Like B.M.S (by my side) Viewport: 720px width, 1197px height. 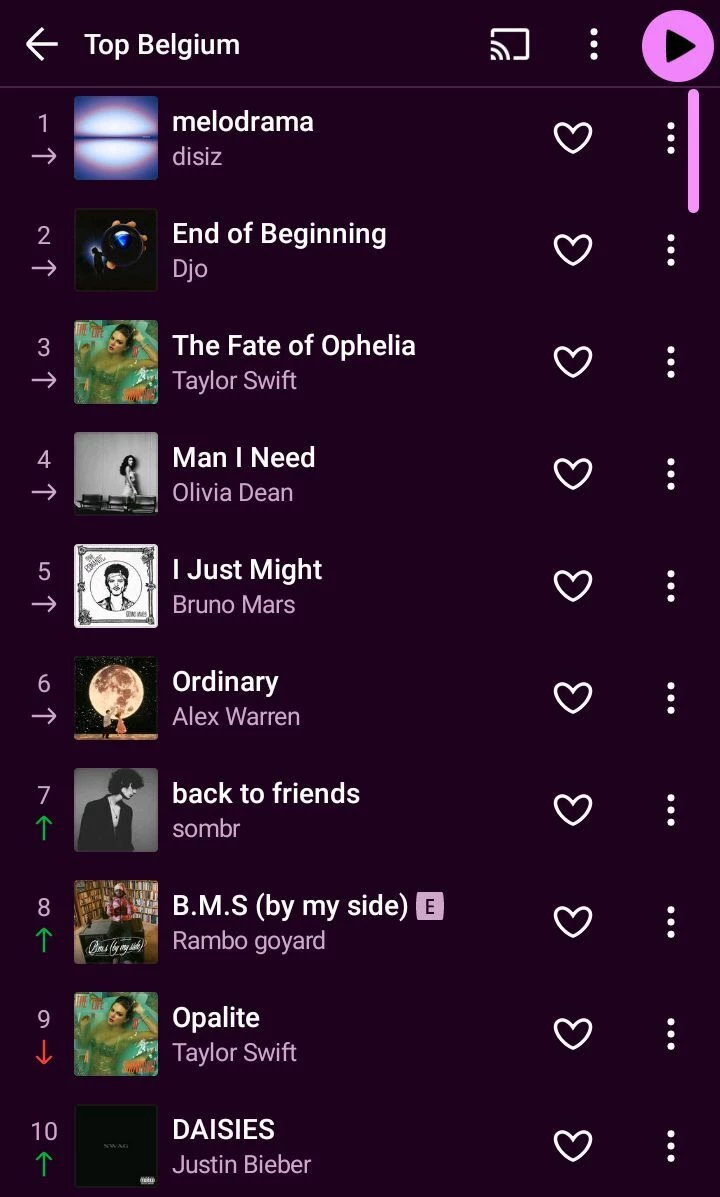[573, 922]
